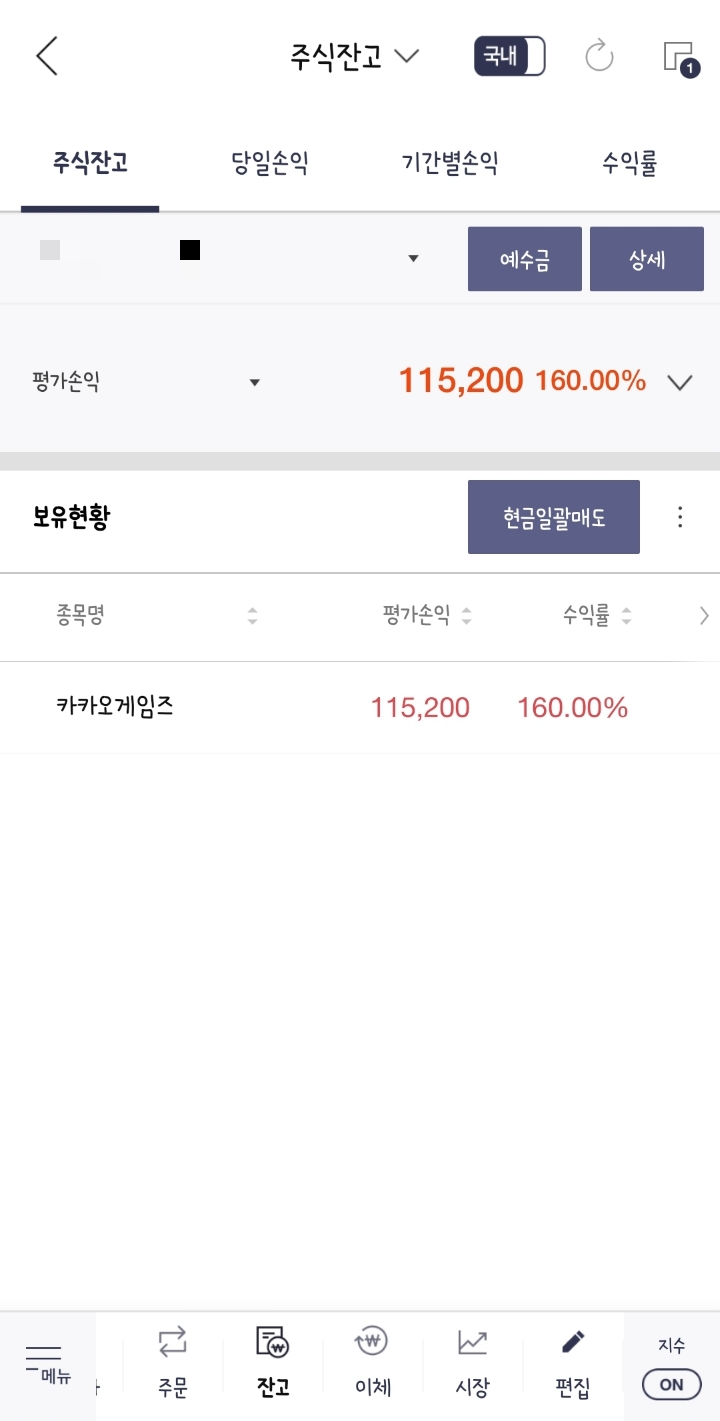Expand the profit summary chevron
Screen dimensions: 720x1421
tap(680, 382)
